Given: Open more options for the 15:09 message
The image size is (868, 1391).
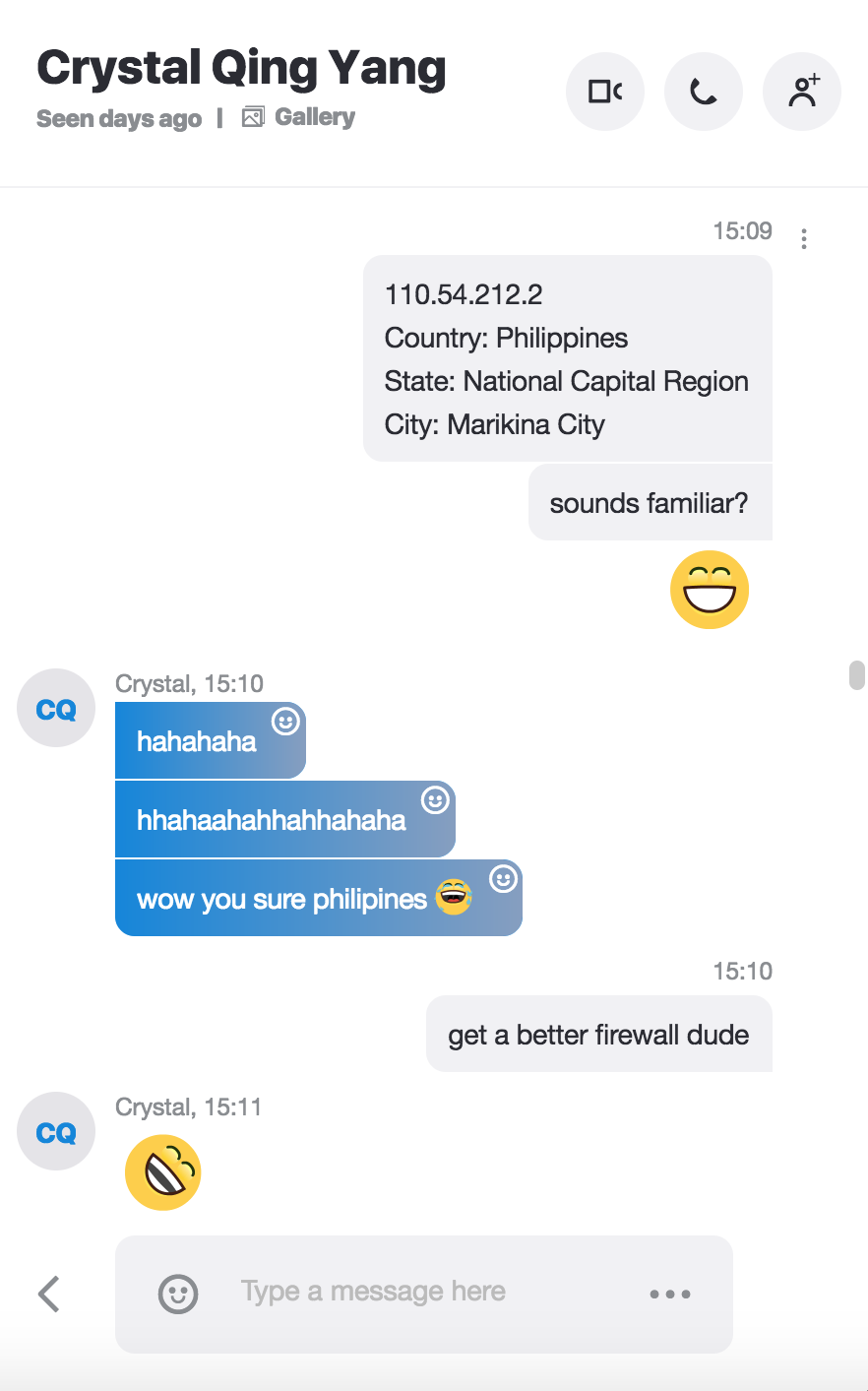Looking at the screenshot, I should coord(804,238).
